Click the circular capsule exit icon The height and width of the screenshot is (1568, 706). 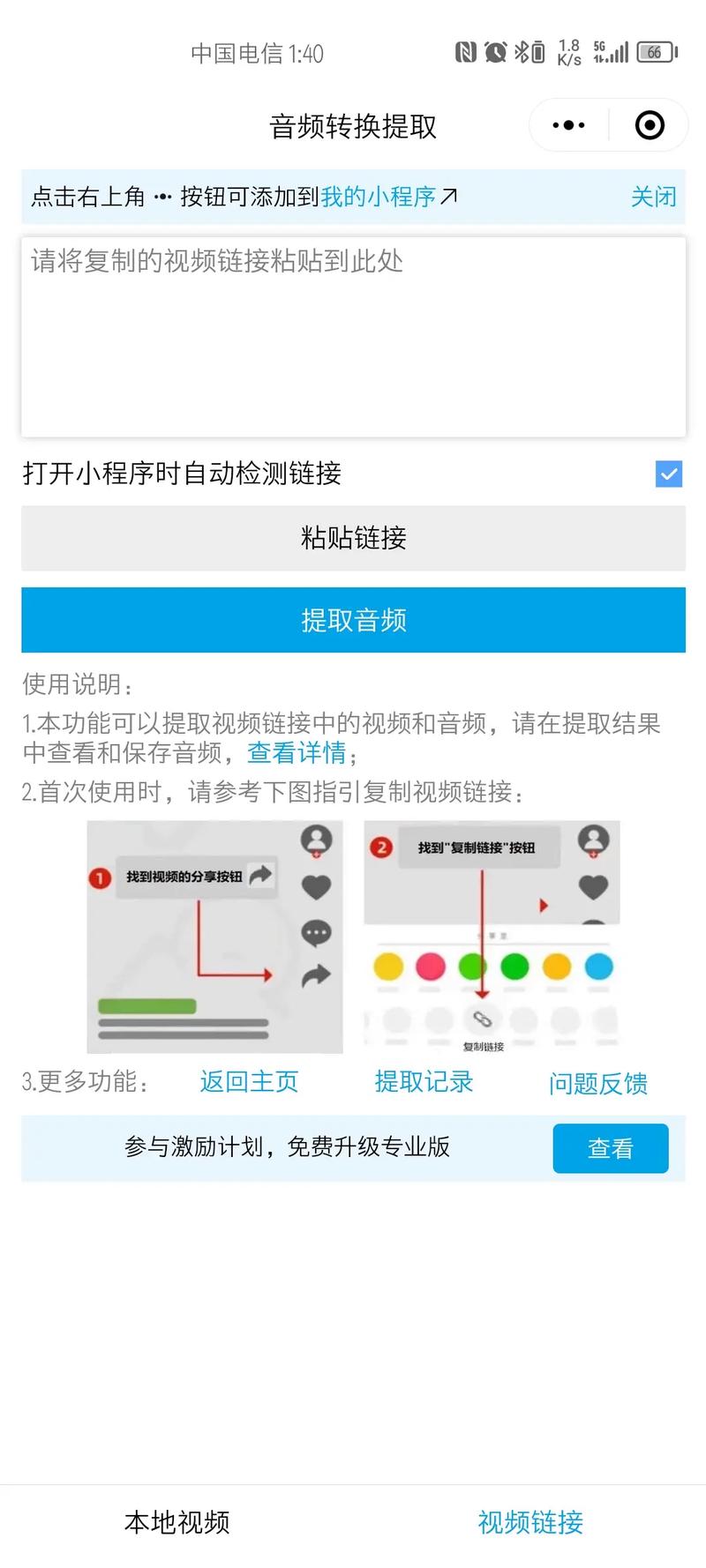(650, 125)
